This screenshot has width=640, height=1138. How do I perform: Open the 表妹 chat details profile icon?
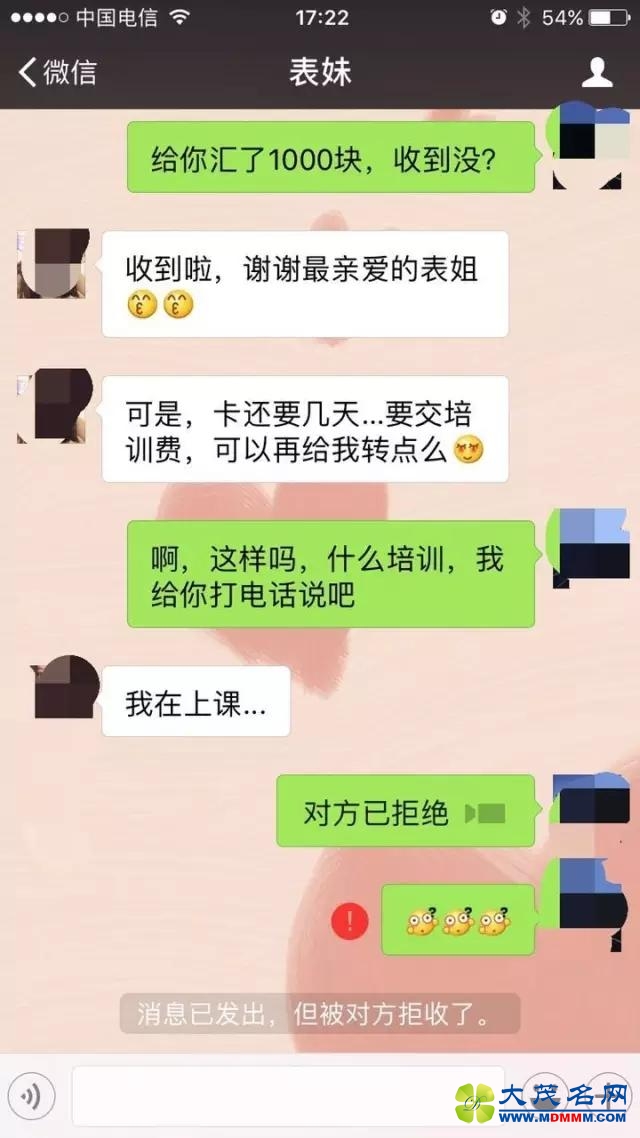[x=597, y=72]
